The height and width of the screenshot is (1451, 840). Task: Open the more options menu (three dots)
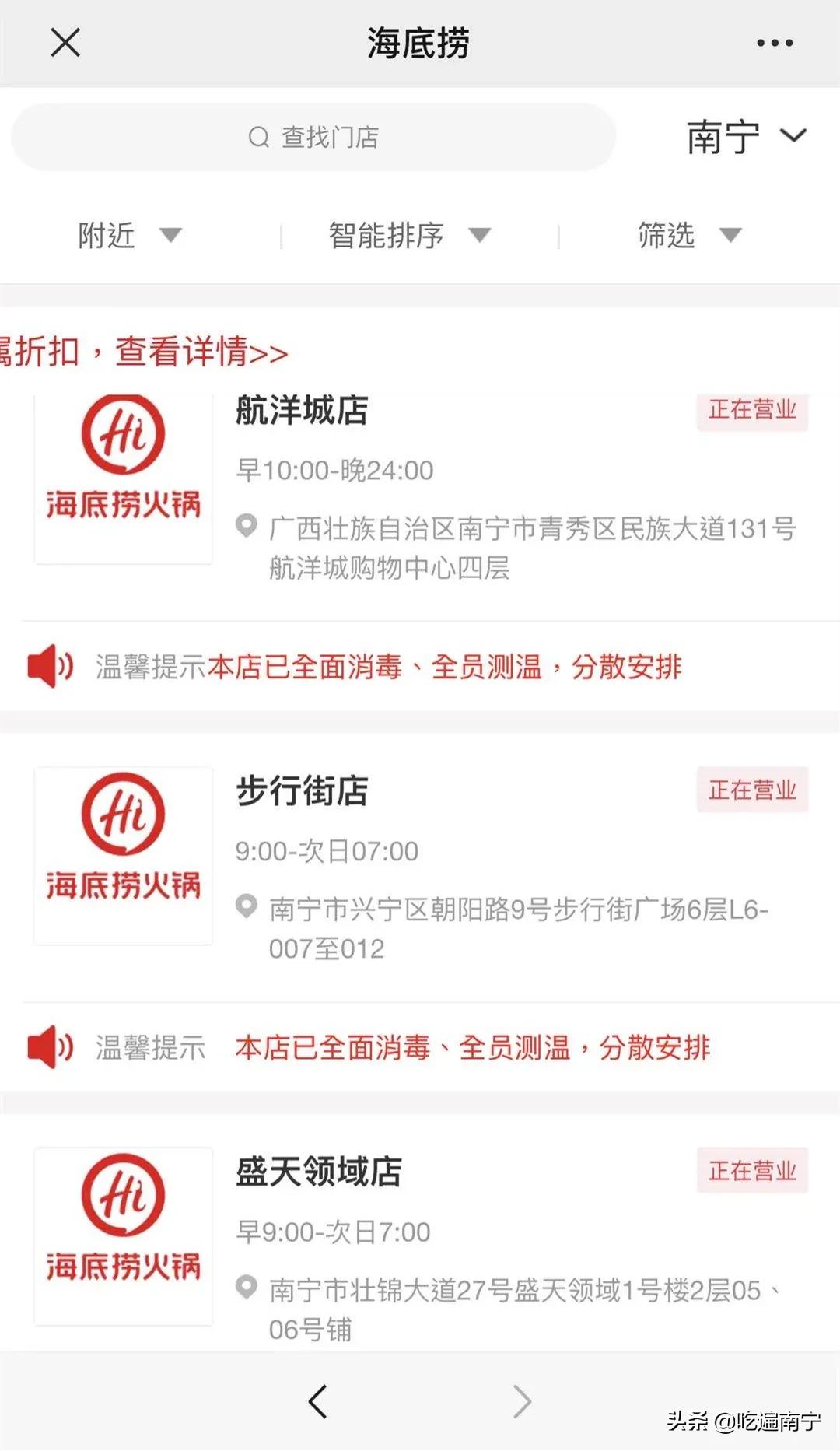click(771, 43)
